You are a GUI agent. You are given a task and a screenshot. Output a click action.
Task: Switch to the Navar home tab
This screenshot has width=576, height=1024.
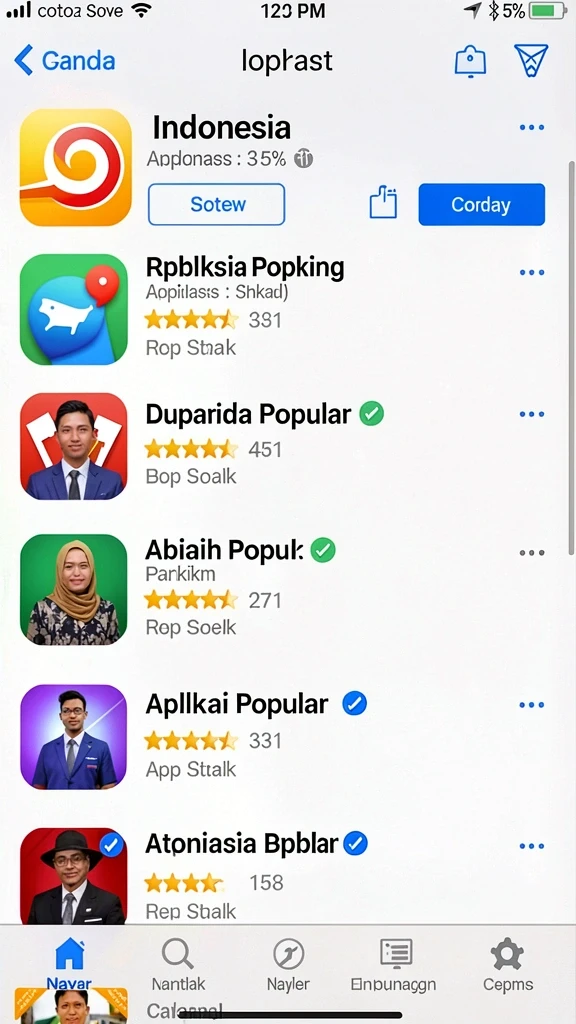point(69,964)
